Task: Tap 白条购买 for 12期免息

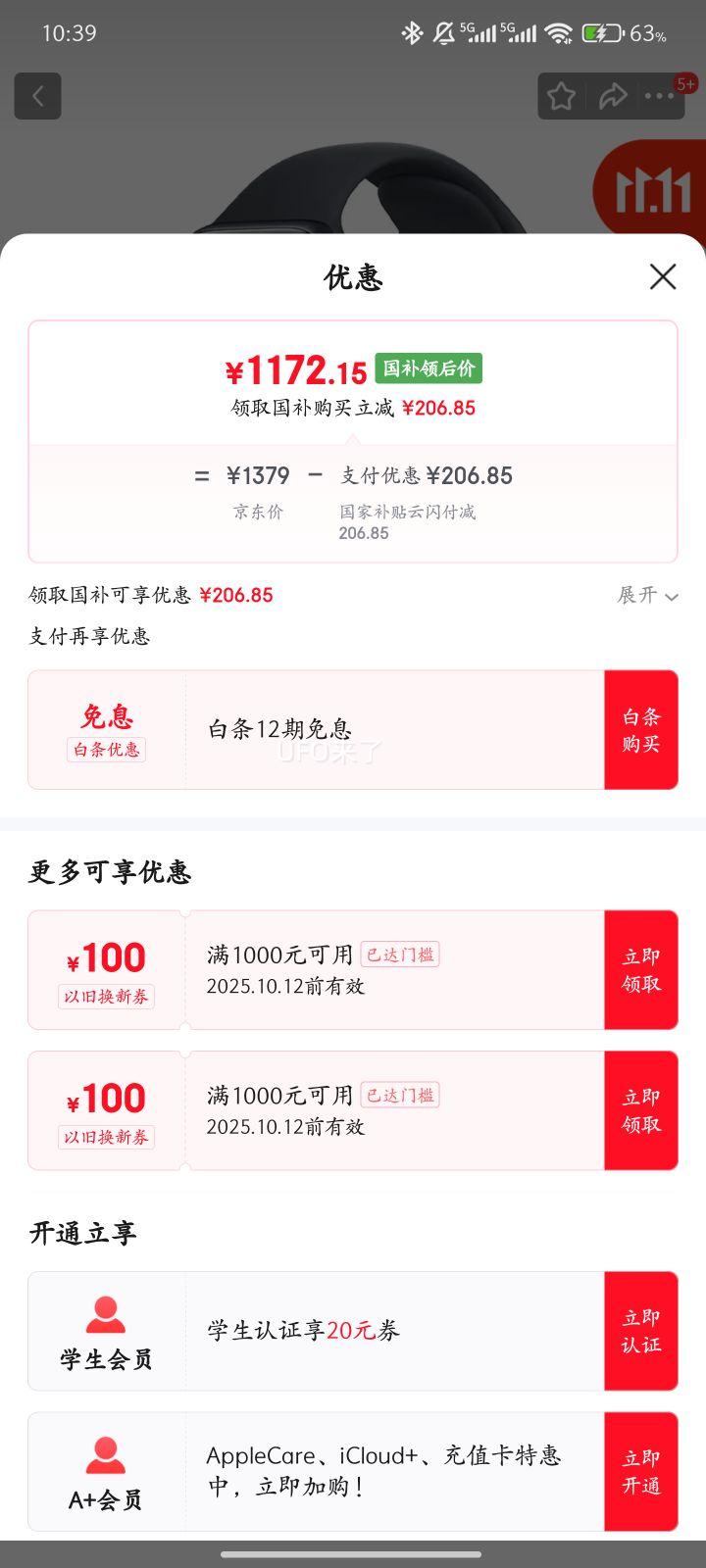Action: point(641,730)
